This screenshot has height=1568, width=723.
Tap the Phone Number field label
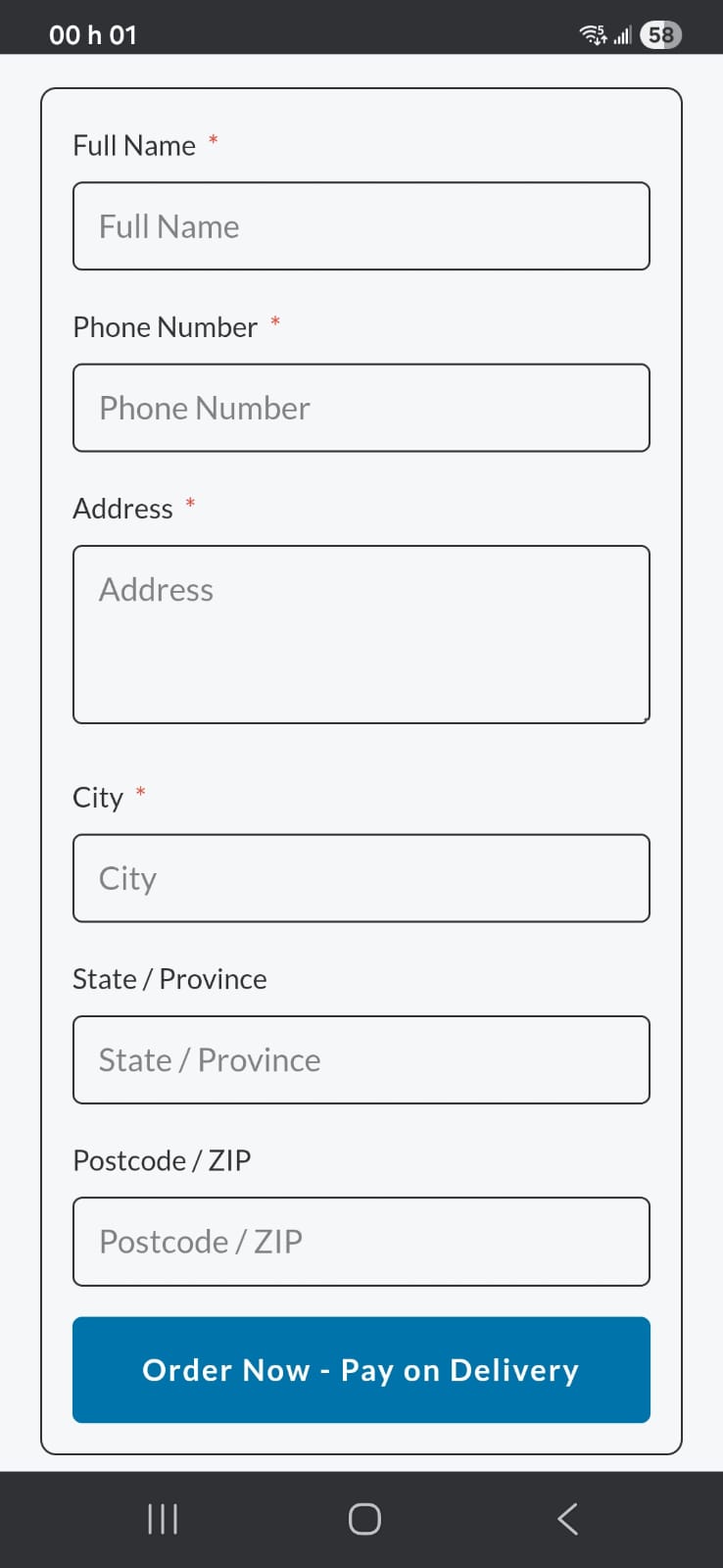[166, 326]
